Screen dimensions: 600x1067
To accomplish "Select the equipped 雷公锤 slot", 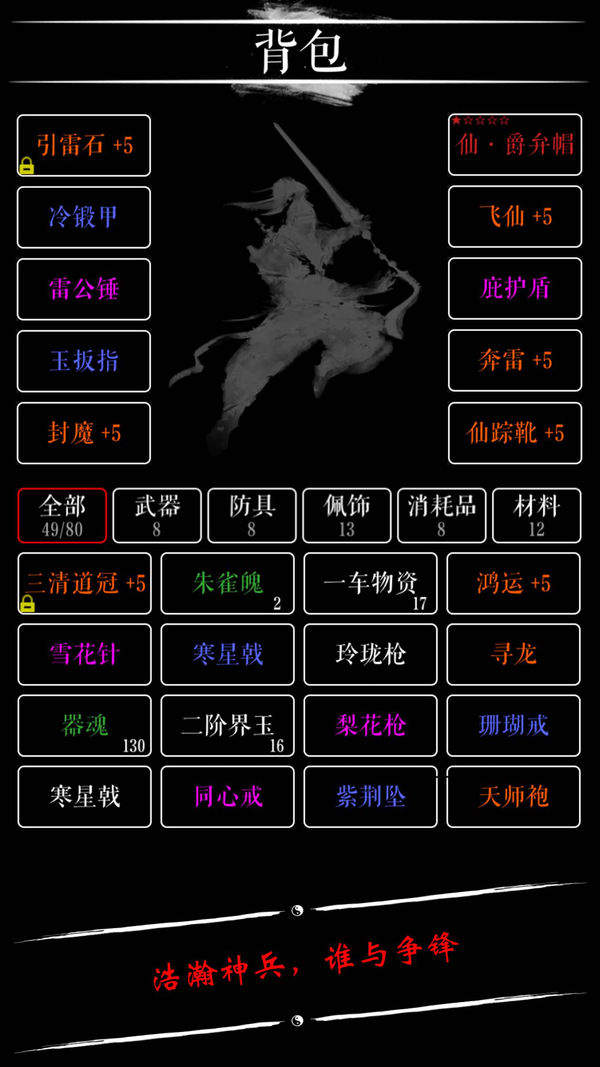I will [x=84, y=289].
